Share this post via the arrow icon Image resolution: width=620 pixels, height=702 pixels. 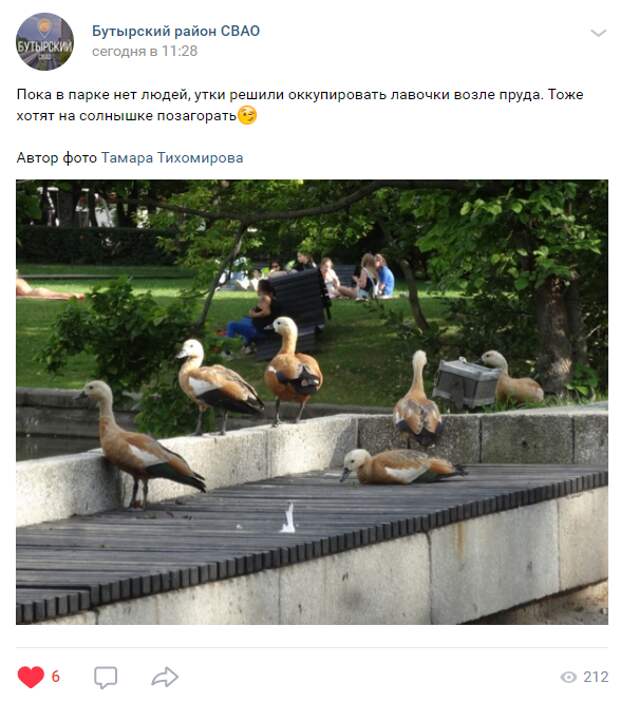pos(164,677)
